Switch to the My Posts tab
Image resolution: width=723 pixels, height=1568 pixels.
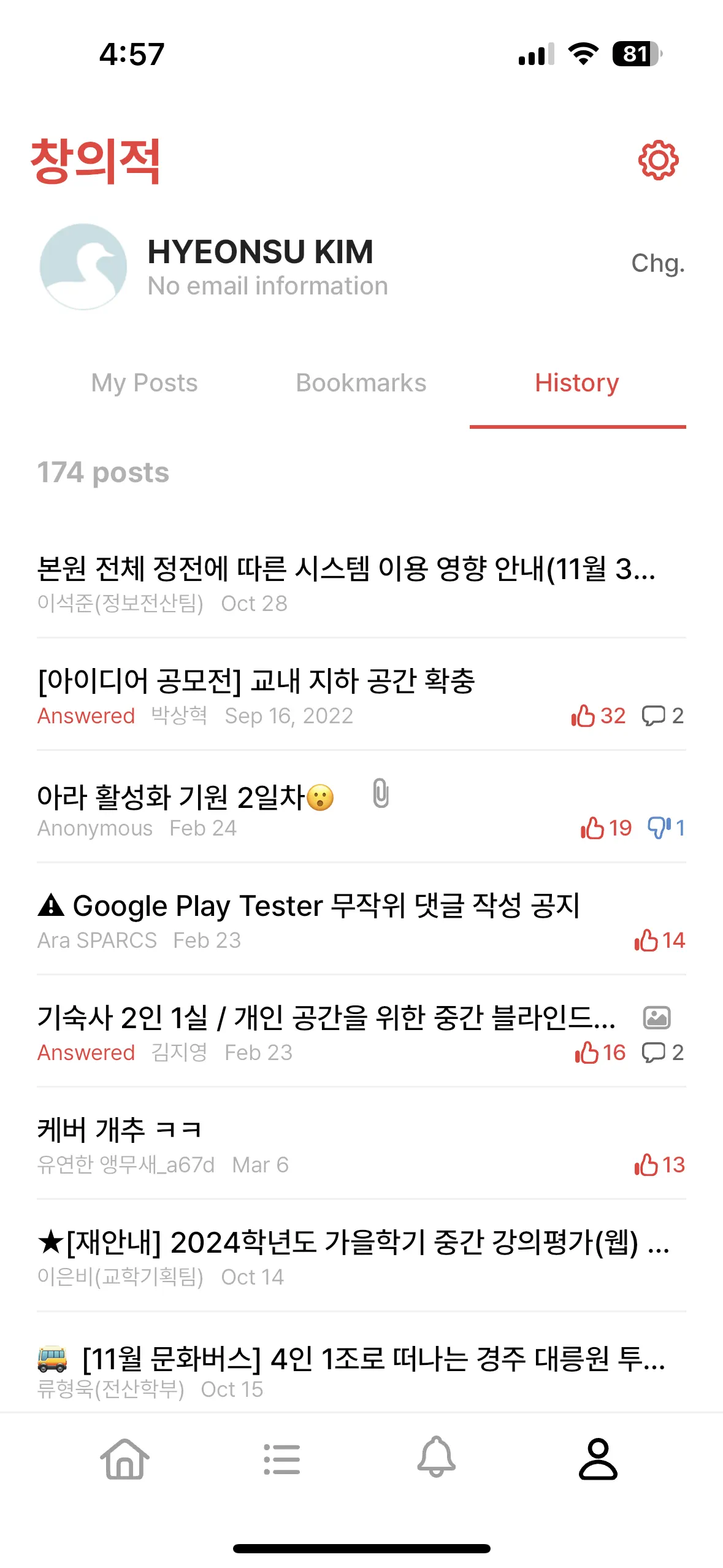pos(145,383)
